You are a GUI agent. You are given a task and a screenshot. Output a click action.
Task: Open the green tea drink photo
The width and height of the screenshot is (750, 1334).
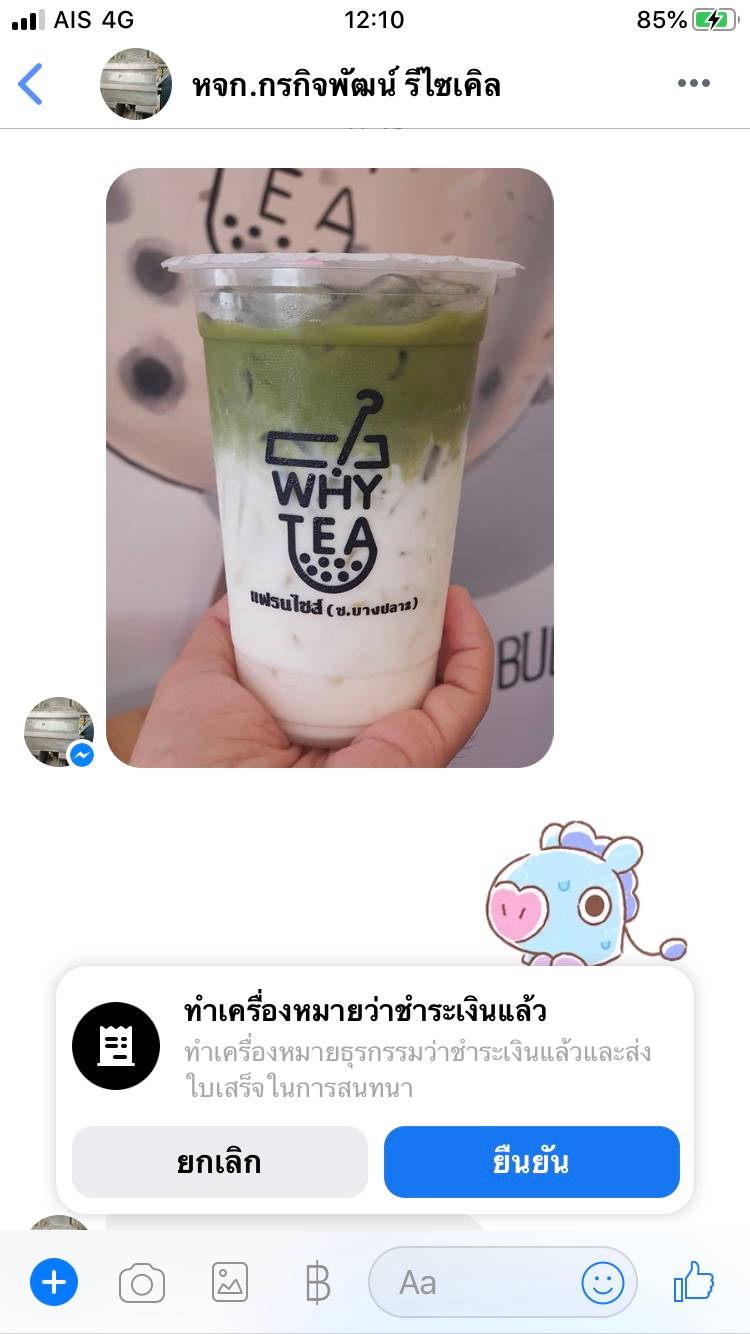[x=330, y=468]
